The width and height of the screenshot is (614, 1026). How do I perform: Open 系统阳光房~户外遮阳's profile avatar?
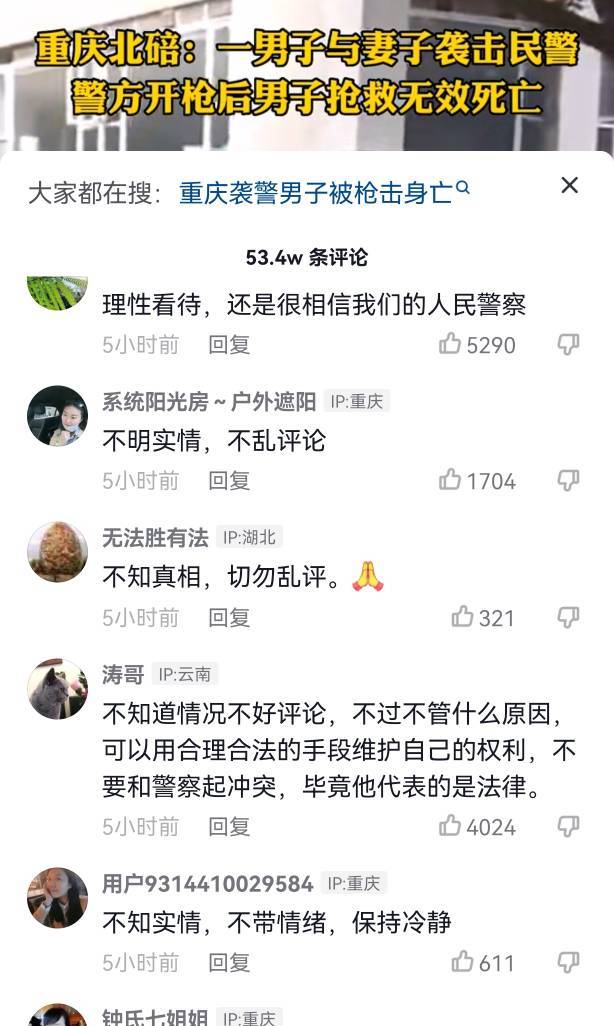point(58,416)
